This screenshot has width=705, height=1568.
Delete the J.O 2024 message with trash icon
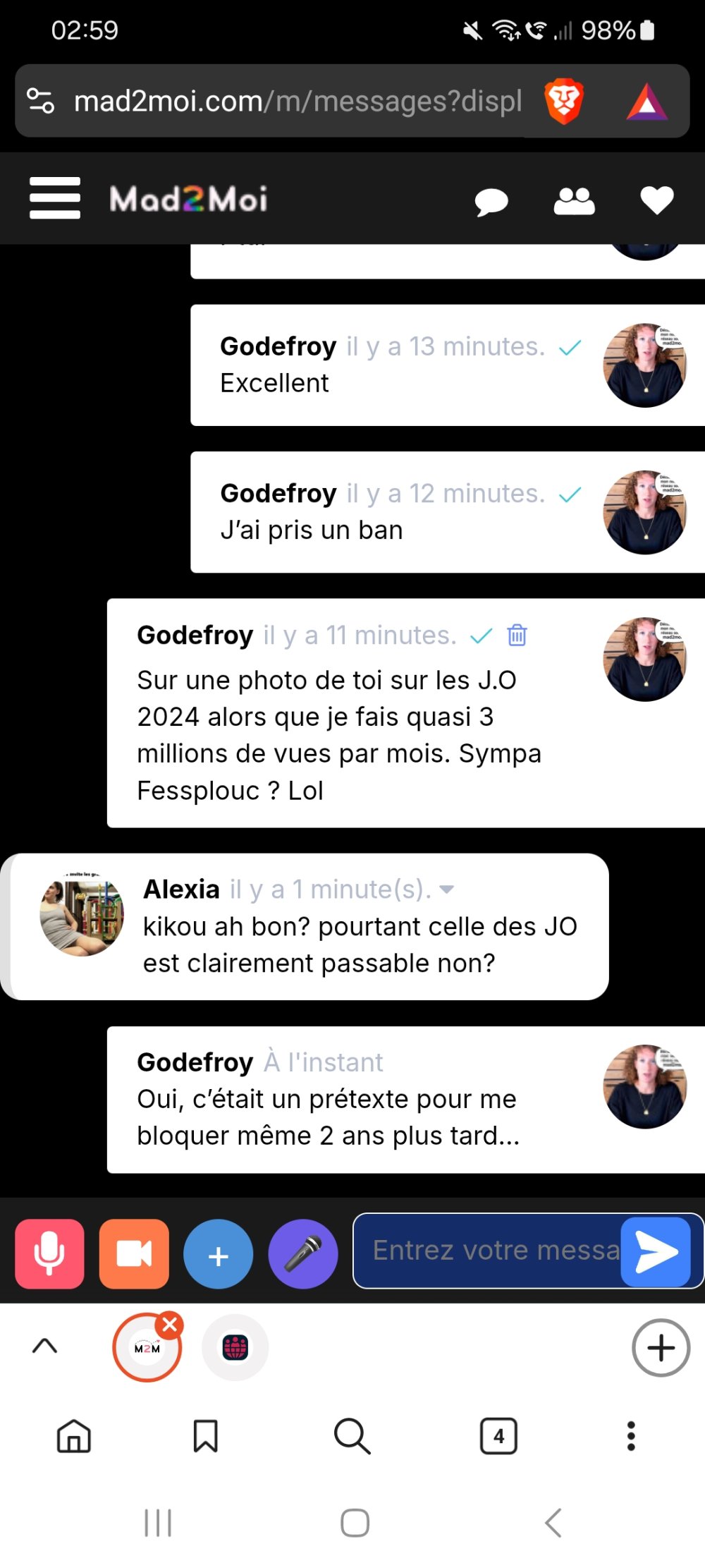[x=517, y=636]
